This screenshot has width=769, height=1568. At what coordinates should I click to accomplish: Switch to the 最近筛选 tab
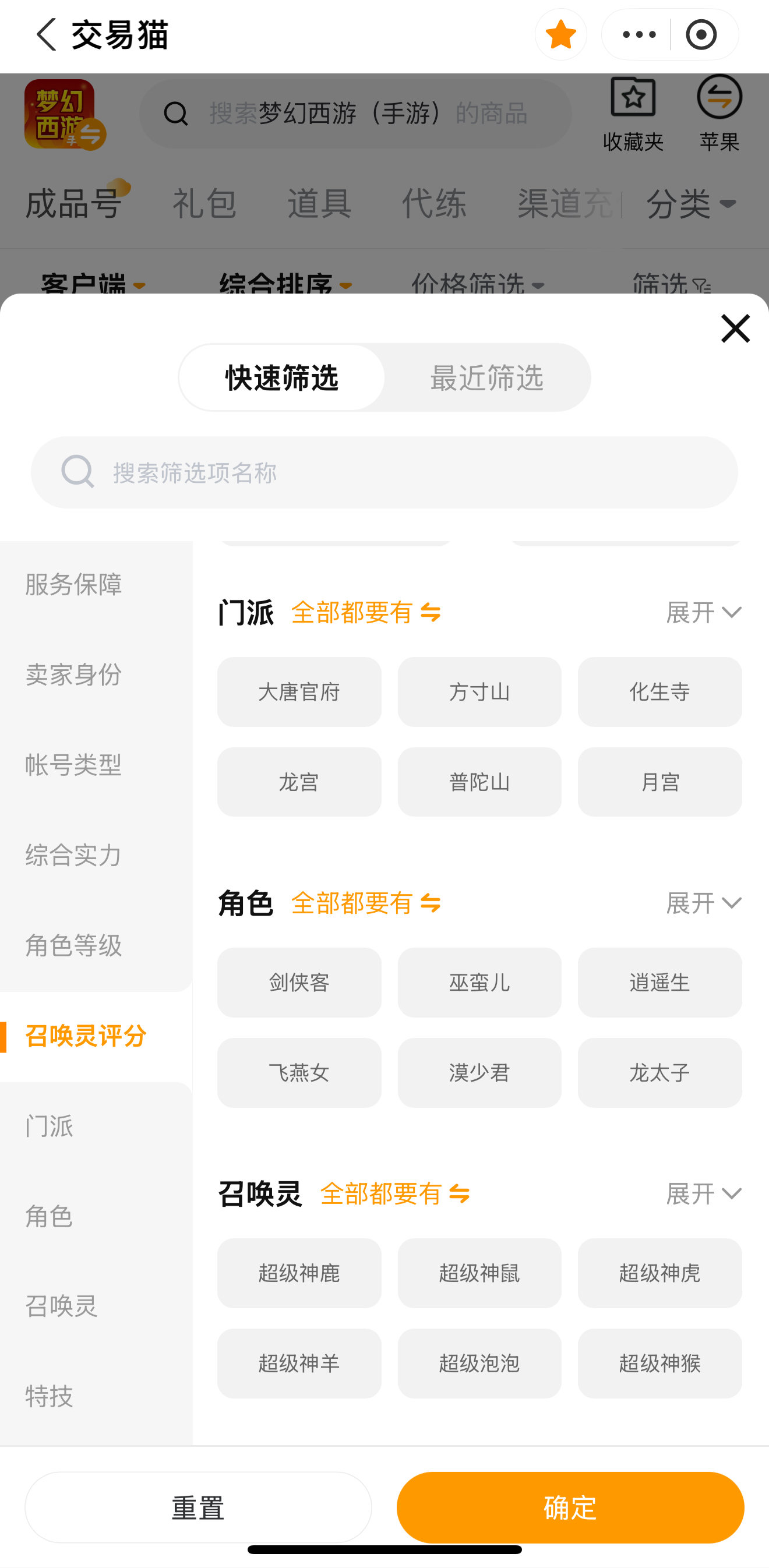(486, 378)
